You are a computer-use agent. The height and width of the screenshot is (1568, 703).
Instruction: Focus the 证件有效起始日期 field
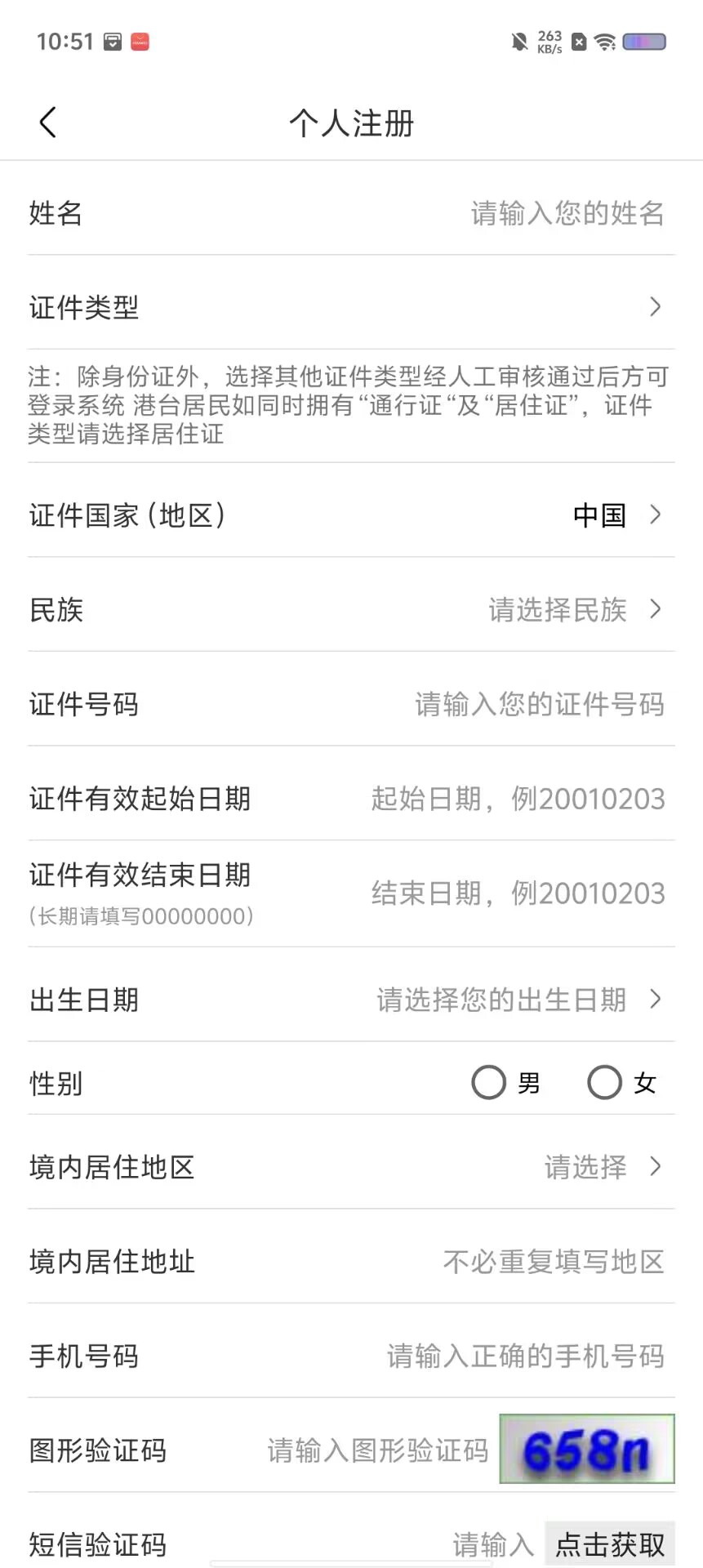click(x=518, y=799)
